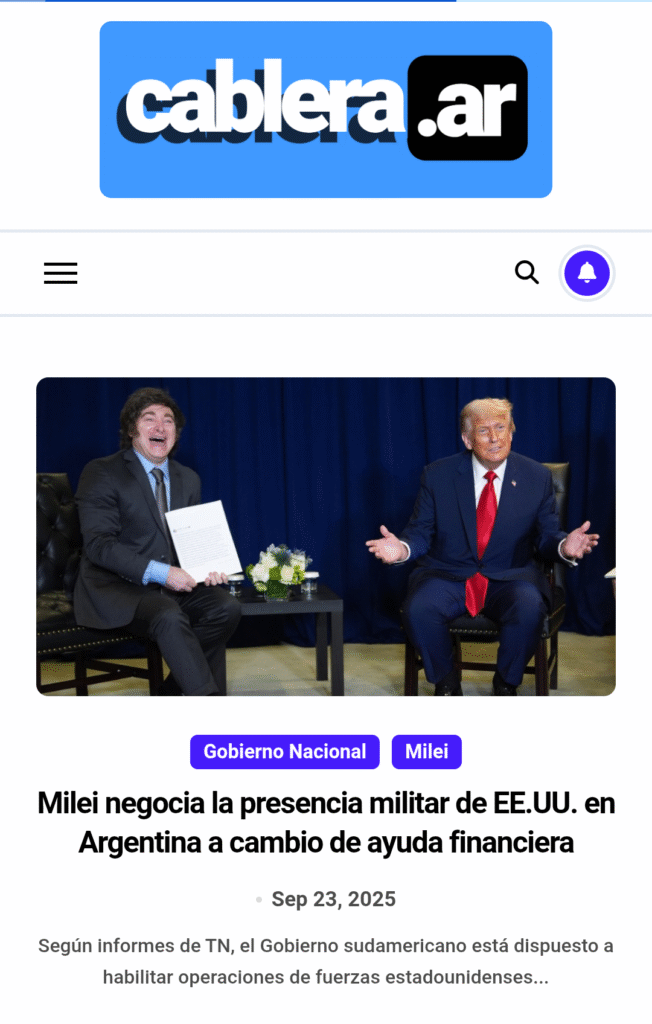The width and height of the screenshot is (652, 1024).
Task: Go to the cablera.ar homepage logo
Action: pyautogui.click(x=326, y=110)
